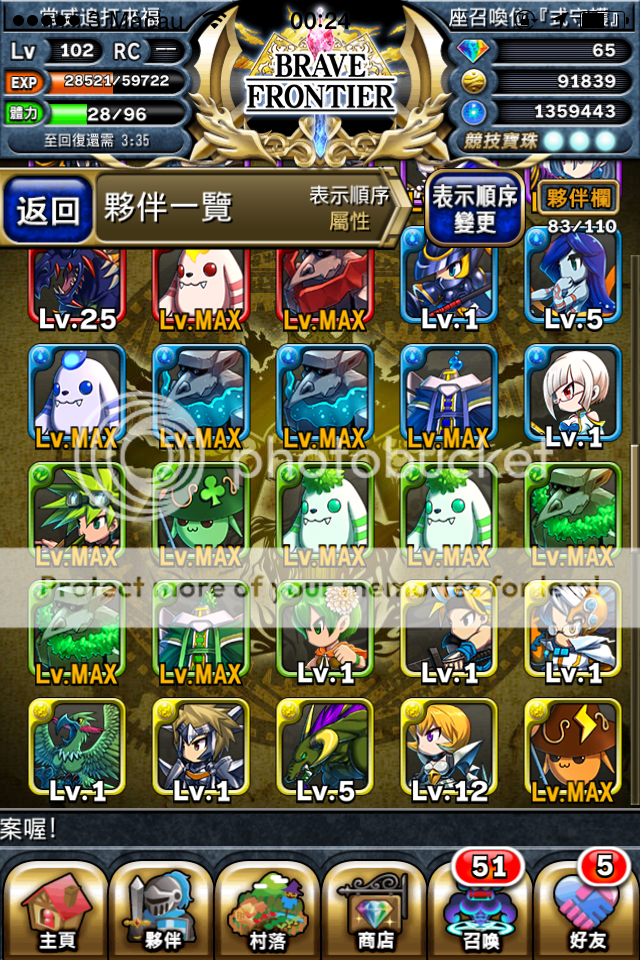Viewport: 640px width, 960px height.
Task: Tap the 夥伴欄 unit slot button
Action: tap(578, 197)
